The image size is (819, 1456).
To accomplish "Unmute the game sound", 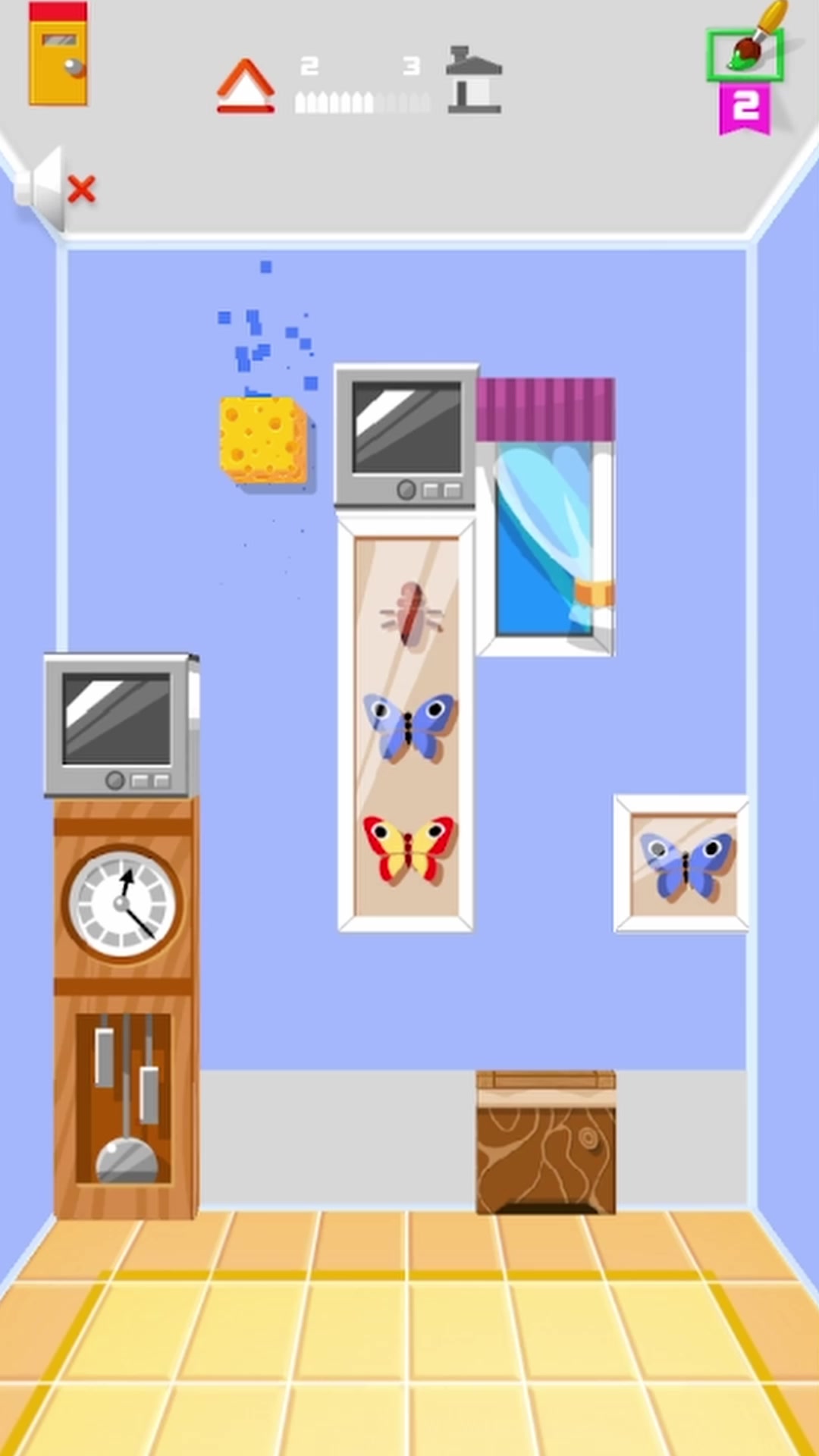I will coord(55,188).
